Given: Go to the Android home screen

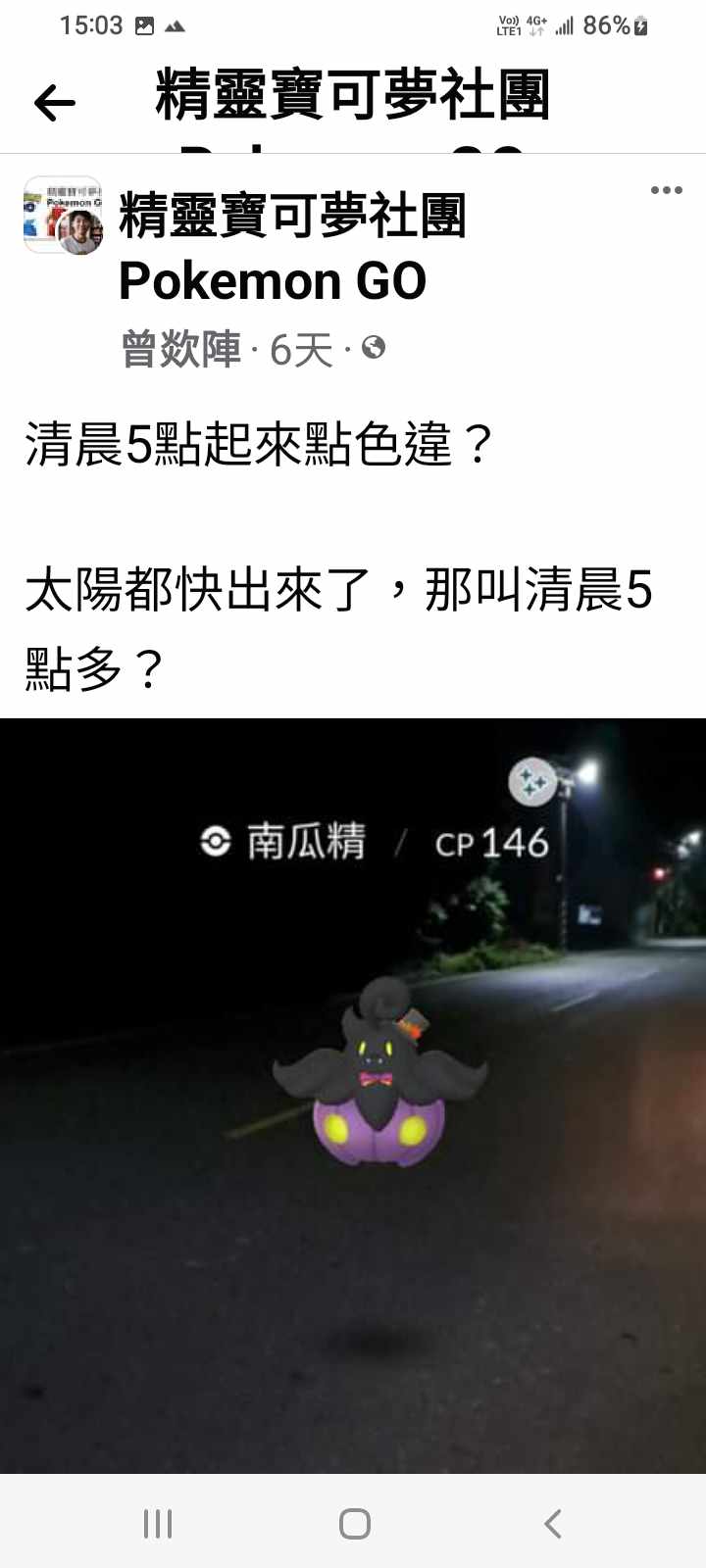Looking at the screenshot, I should tap(354, 1523).
